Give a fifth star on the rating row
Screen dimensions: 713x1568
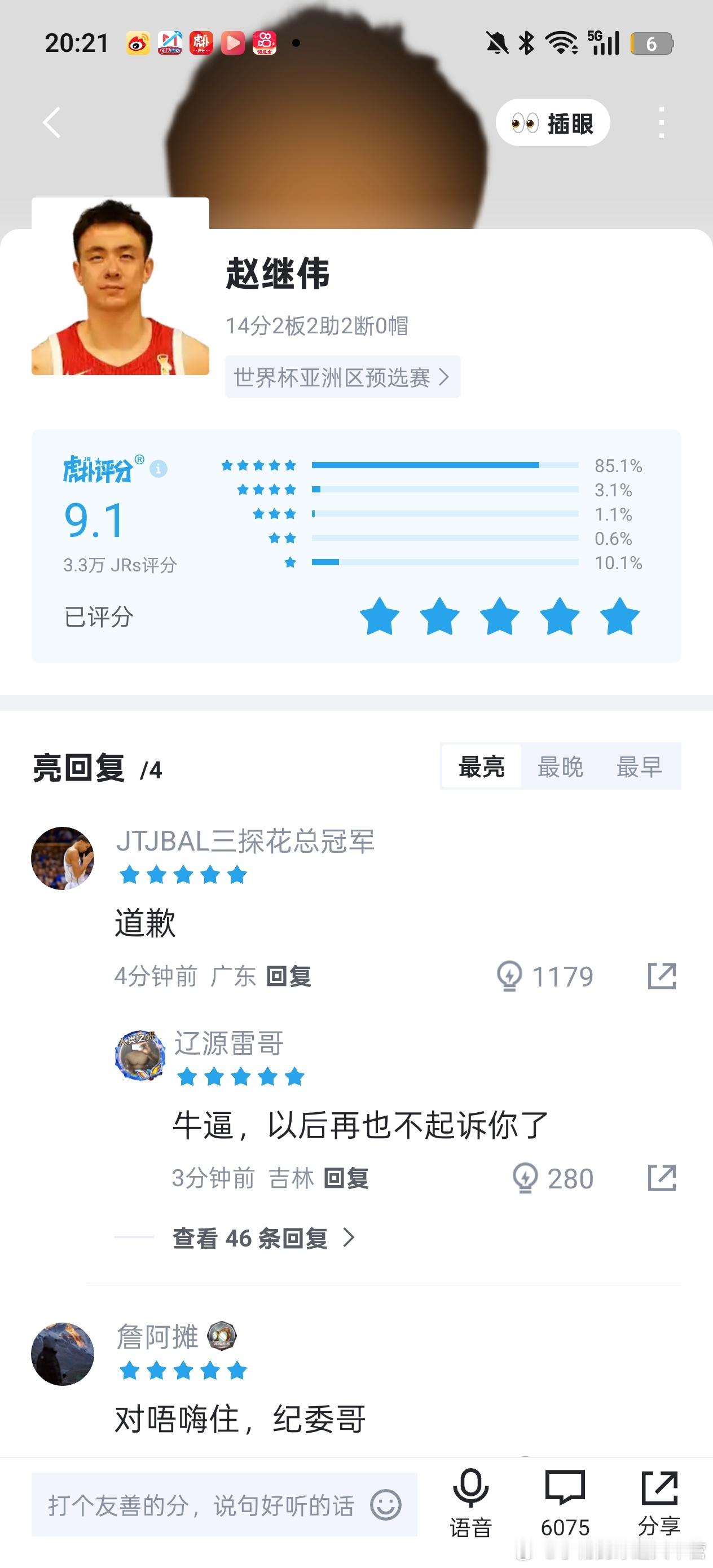coord(618,616)
